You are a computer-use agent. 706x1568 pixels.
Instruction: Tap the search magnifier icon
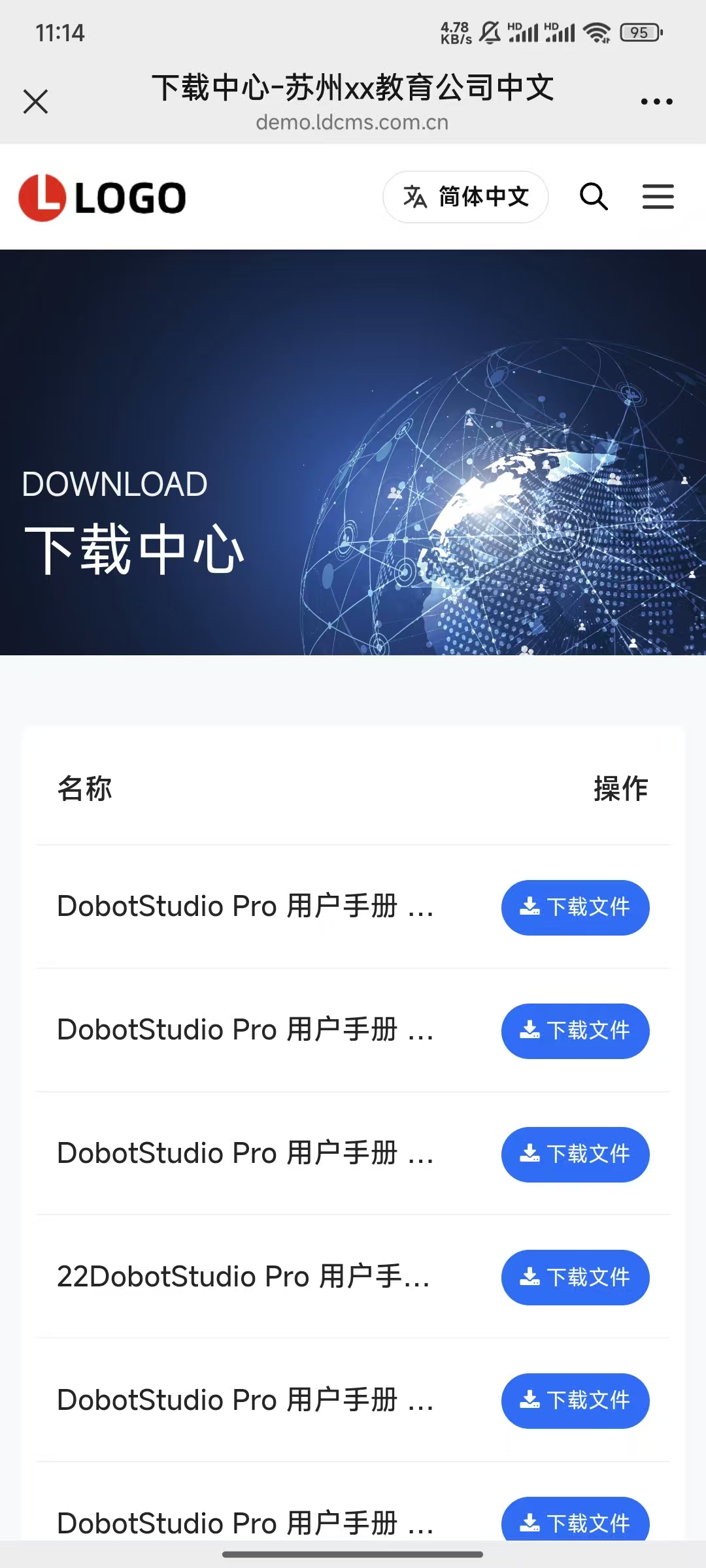(594, 197)
